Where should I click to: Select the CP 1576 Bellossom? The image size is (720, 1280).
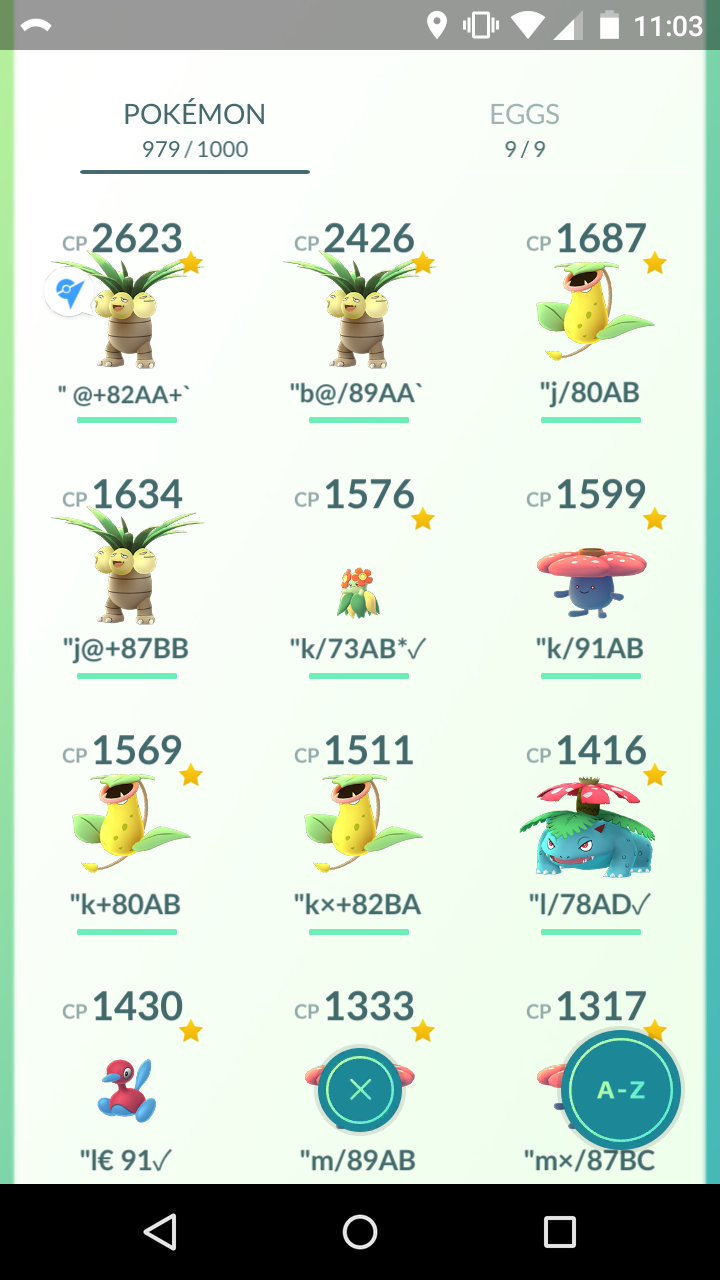point(359,577)
